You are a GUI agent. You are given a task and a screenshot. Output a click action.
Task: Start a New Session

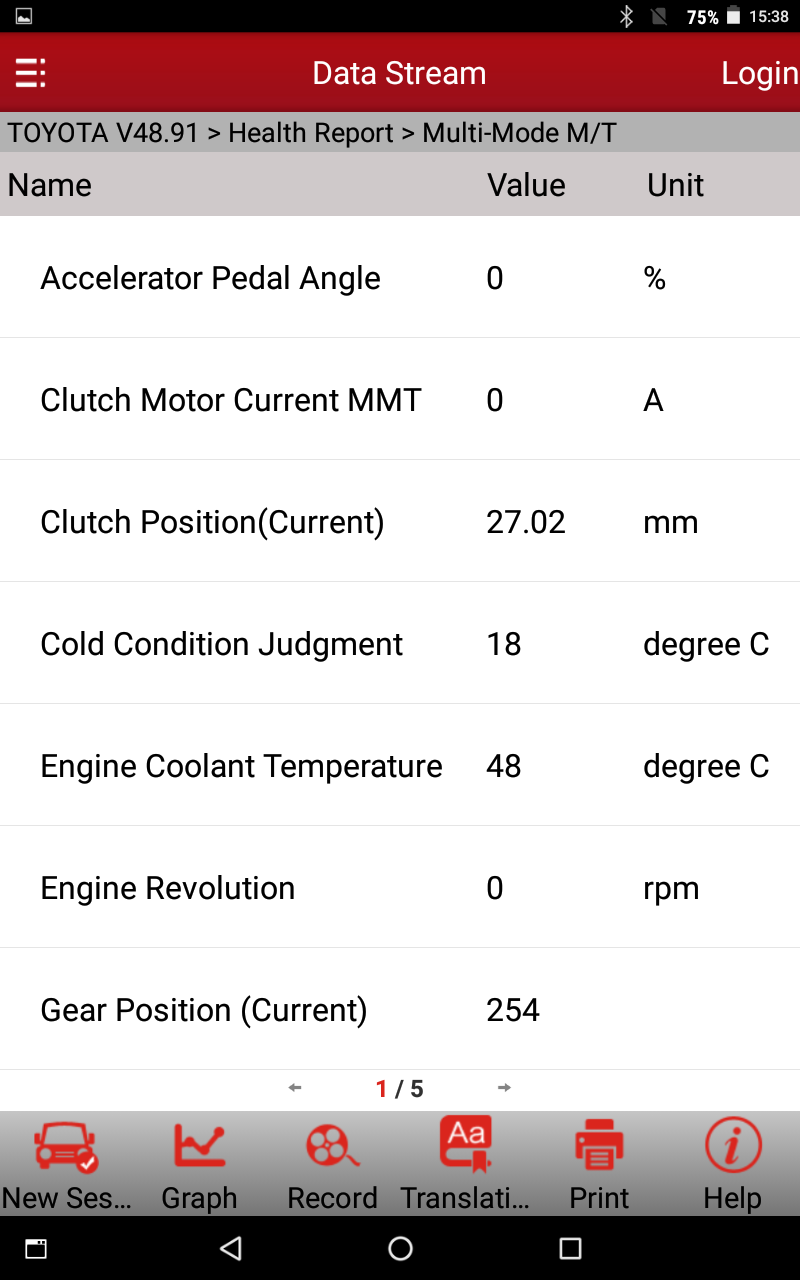tap(66, 1162)
